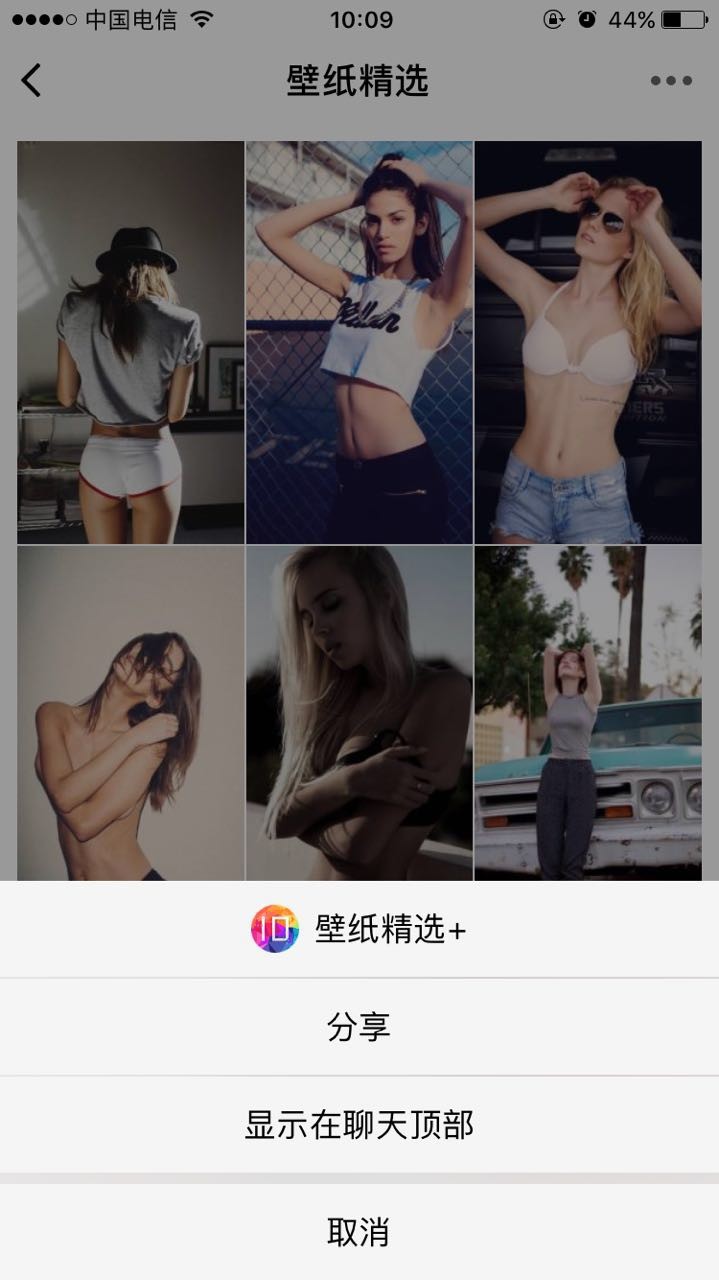Open the wallpaper with the teal truck

click(x=588, y=712)
